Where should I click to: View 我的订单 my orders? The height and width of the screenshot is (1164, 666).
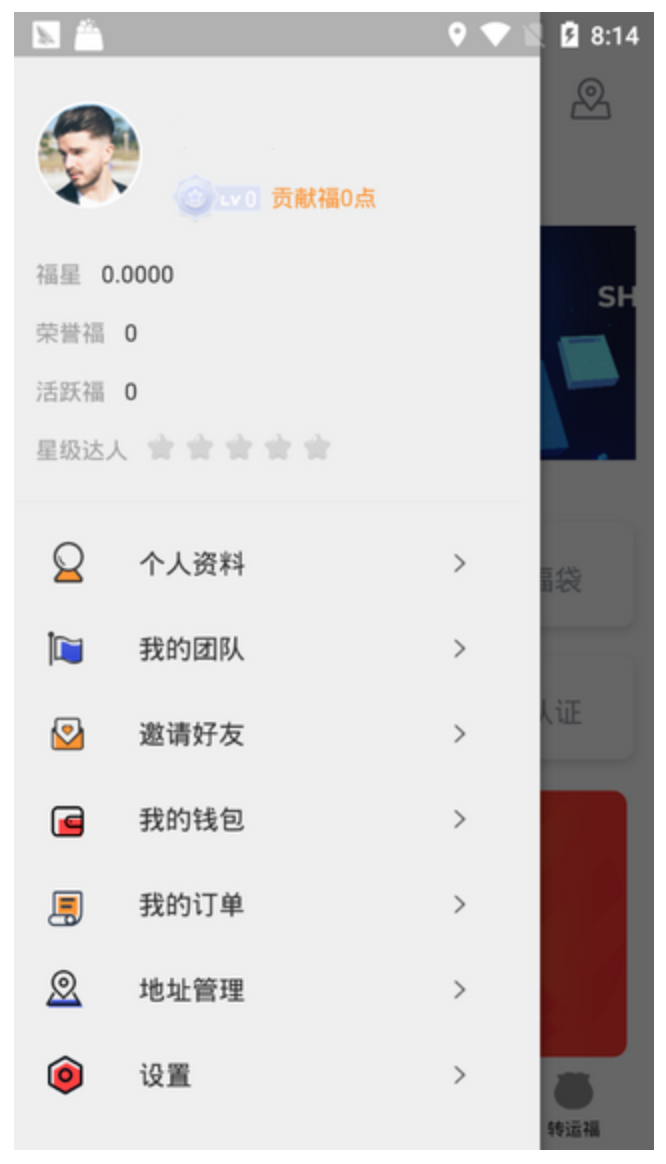[x=191, y=905]
